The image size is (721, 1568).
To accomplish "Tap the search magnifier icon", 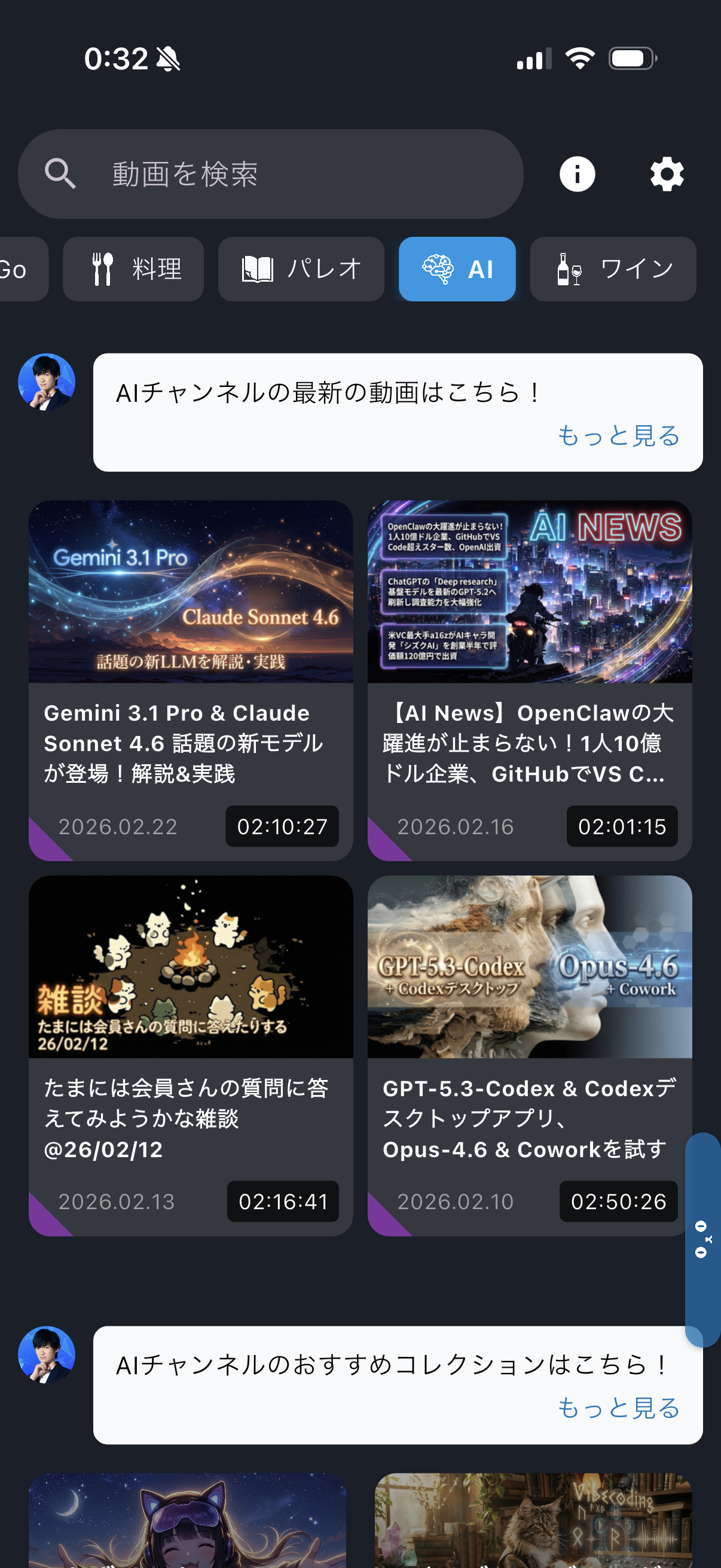I will point(59,174).
